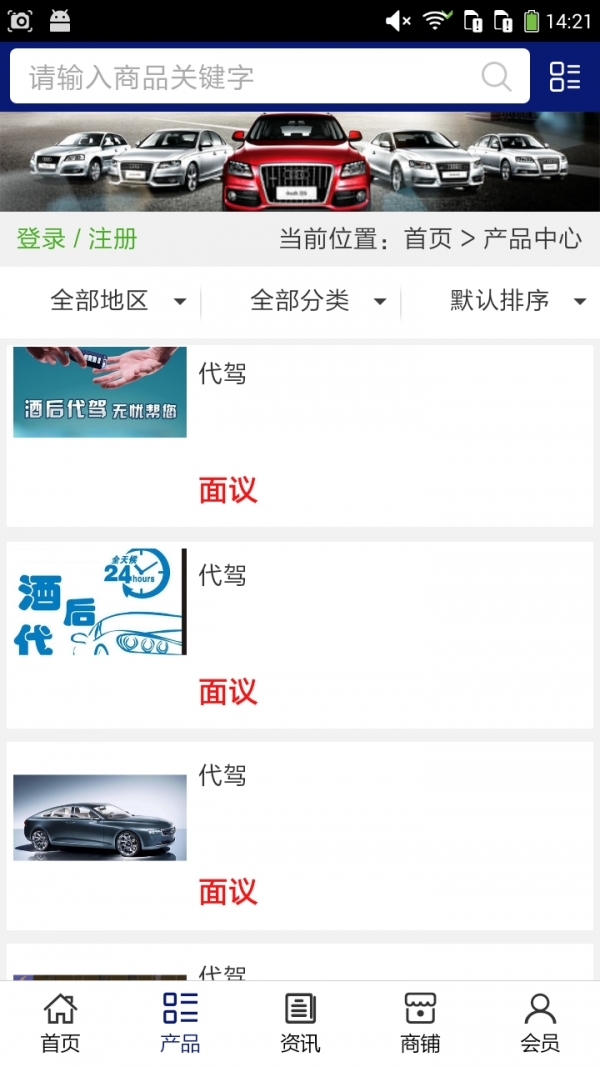The image size is (600, 1067).
Task: Open the category list icon beside search
Action: pyautogui.click(x=565, y=77)
